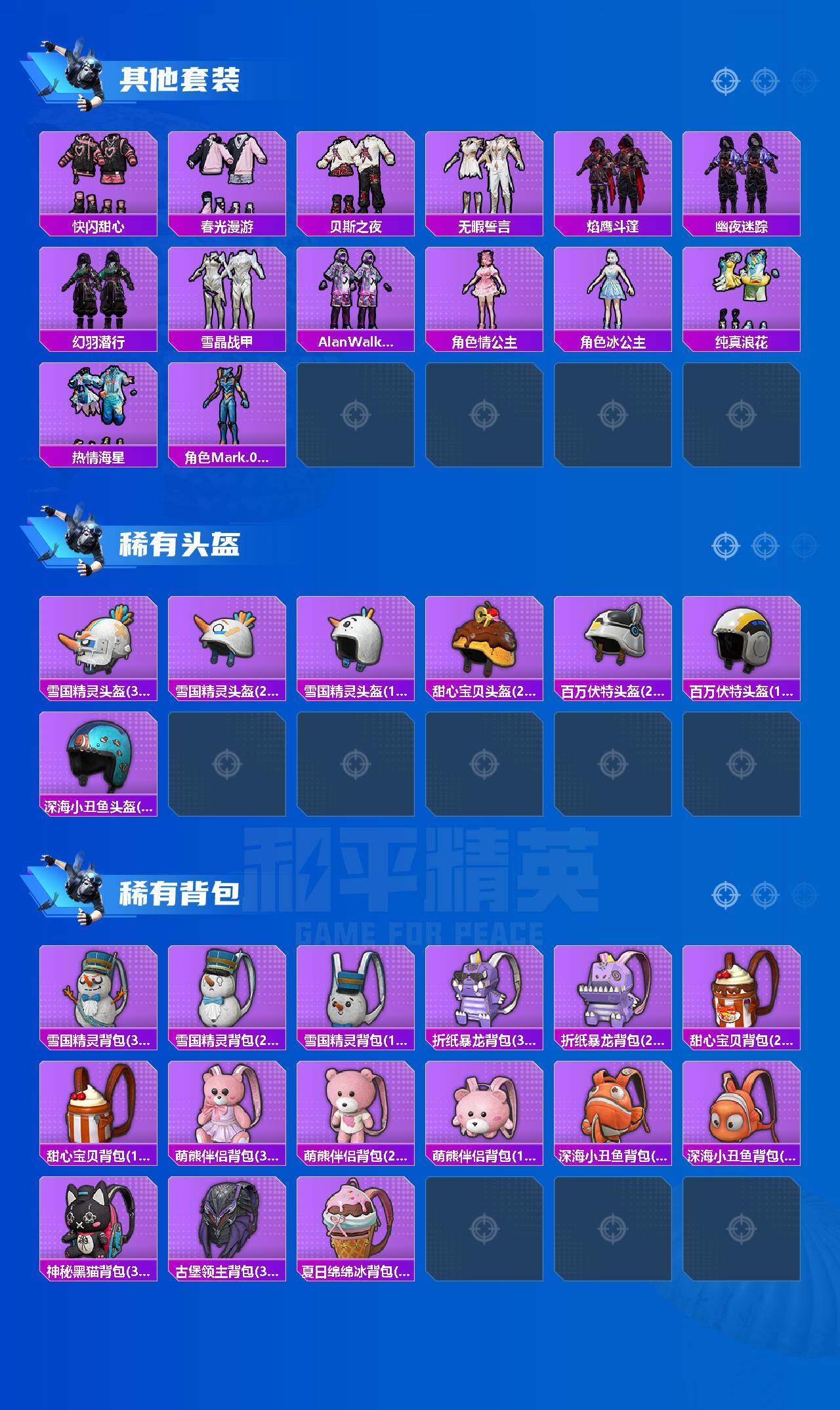The width and height of the screenshot is (840, 1410).
Task: Click the leftmost crosshair icon beside 其他套装 header
Action: coord(726,81)
